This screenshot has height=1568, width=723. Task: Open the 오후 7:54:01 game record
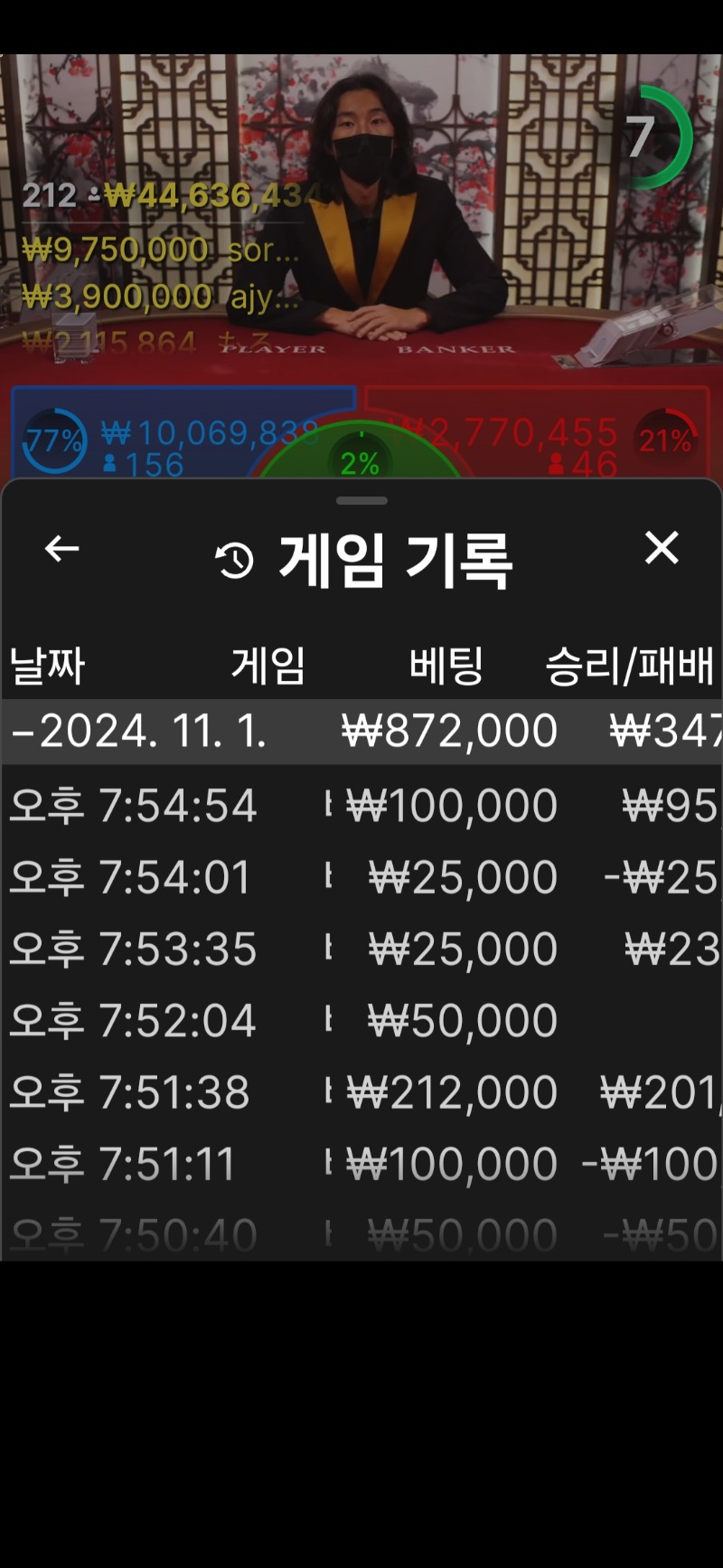coord(361,877)
